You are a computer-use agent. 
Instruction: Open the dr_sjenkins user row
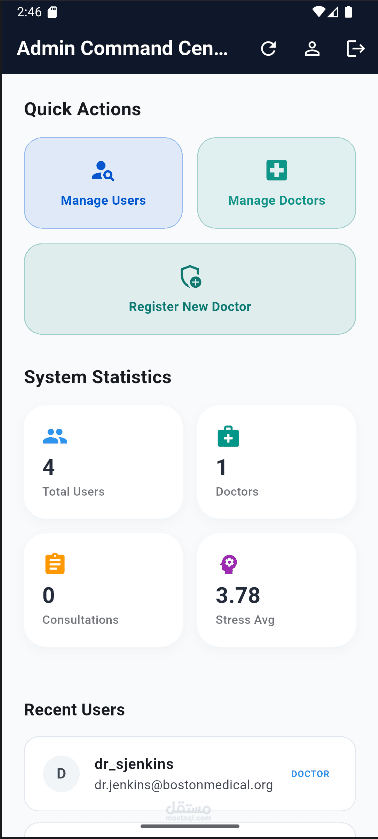tap(190, 774)
